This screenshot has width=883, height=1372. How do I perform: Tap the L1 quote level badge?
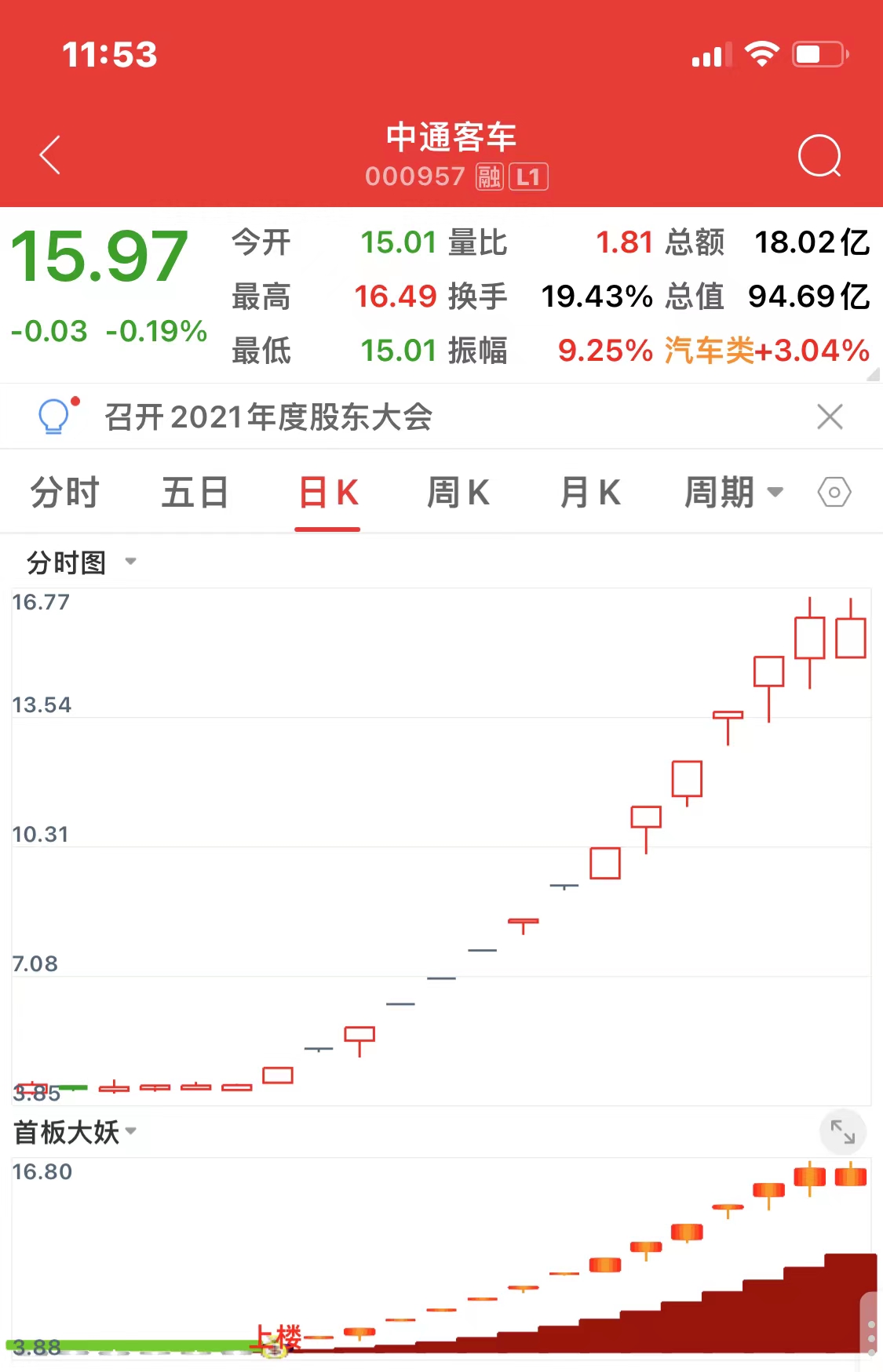[529, 176]
